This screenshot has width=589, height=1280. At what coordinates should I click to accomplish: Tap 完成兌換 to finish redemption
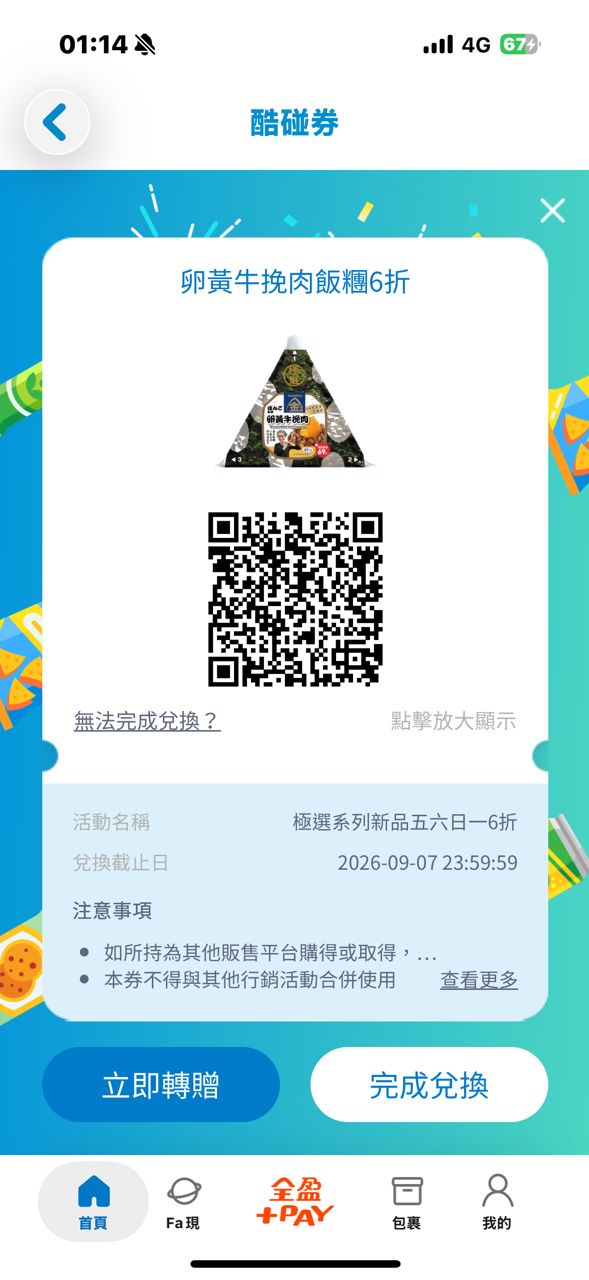pos(429,1085)
